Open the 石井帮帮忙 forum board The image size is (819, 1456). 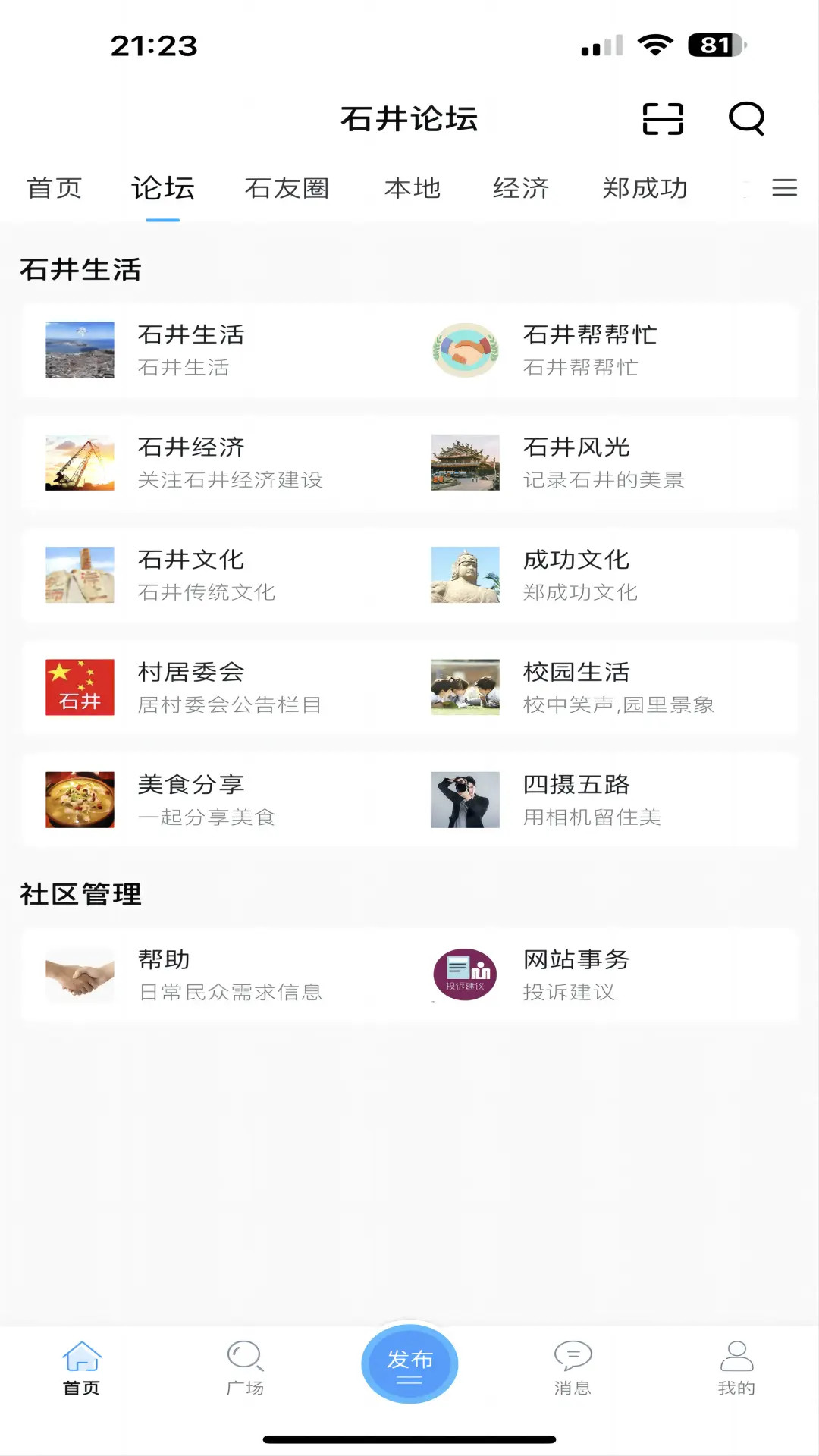click(x=591, y=350)
